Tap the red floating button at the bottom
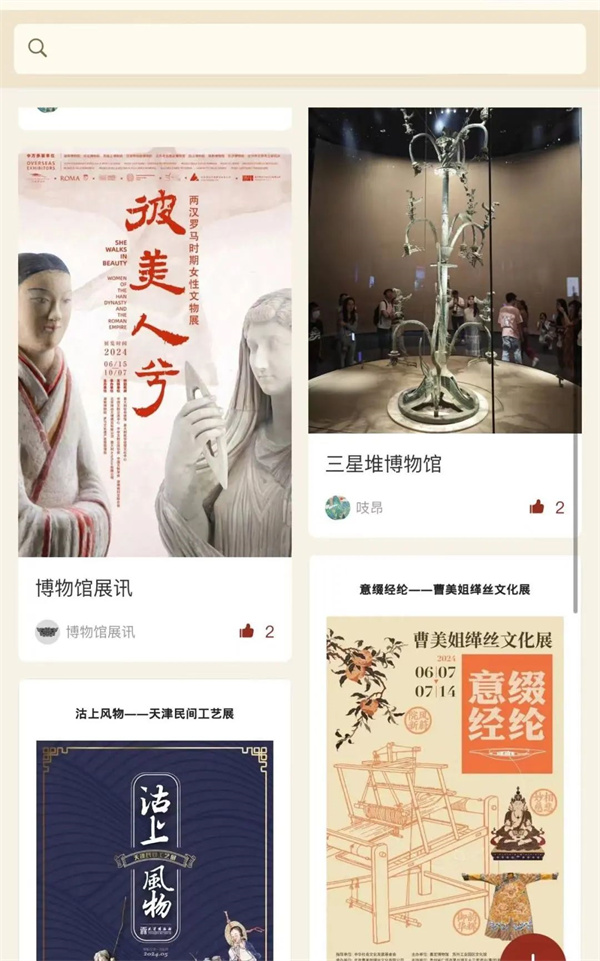The width and height of the screenshot is (600, 961). coord(533,948)
